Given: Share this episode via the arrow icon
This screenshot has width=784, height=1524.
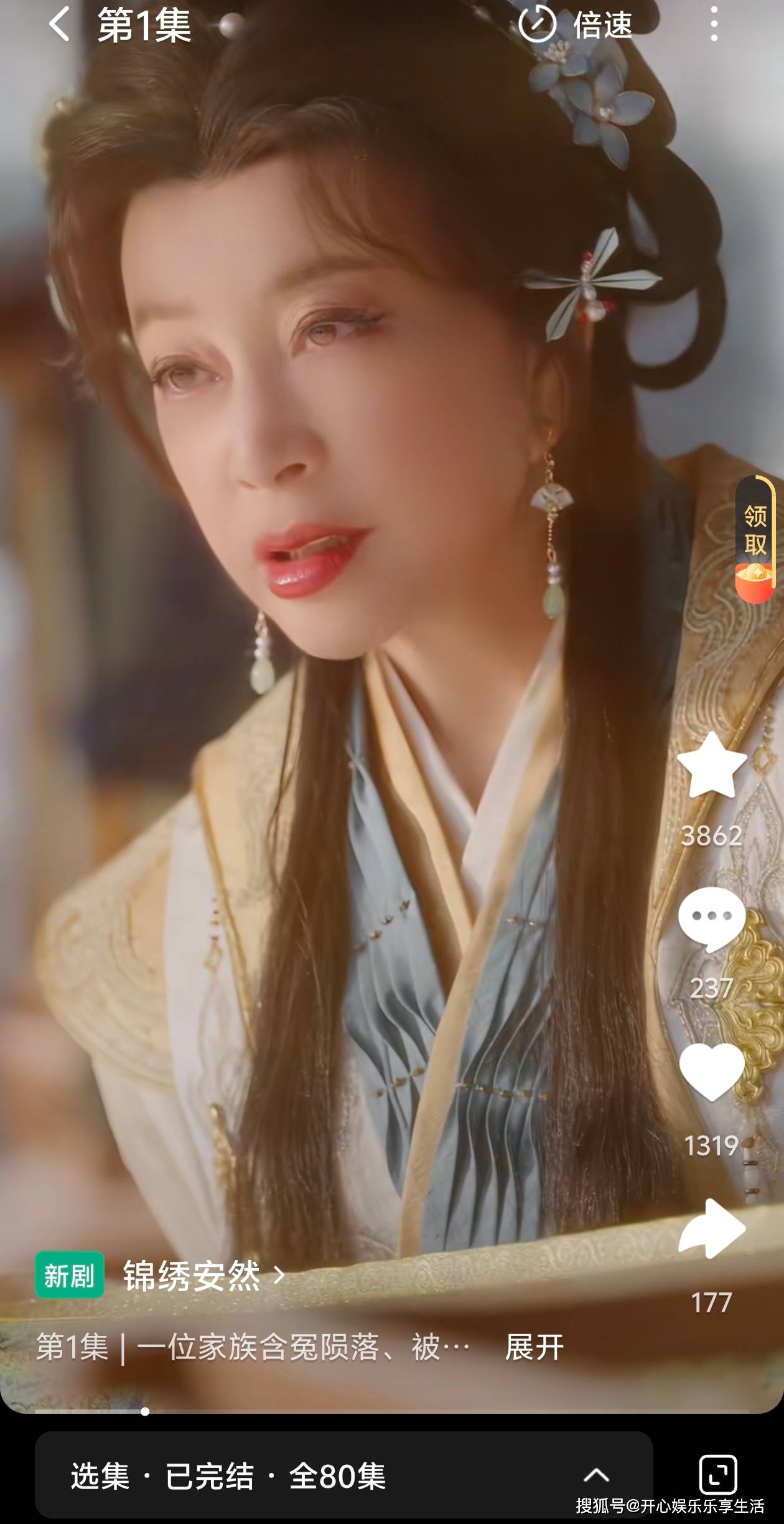Looking at the screenshot, I should point(711,1229).
